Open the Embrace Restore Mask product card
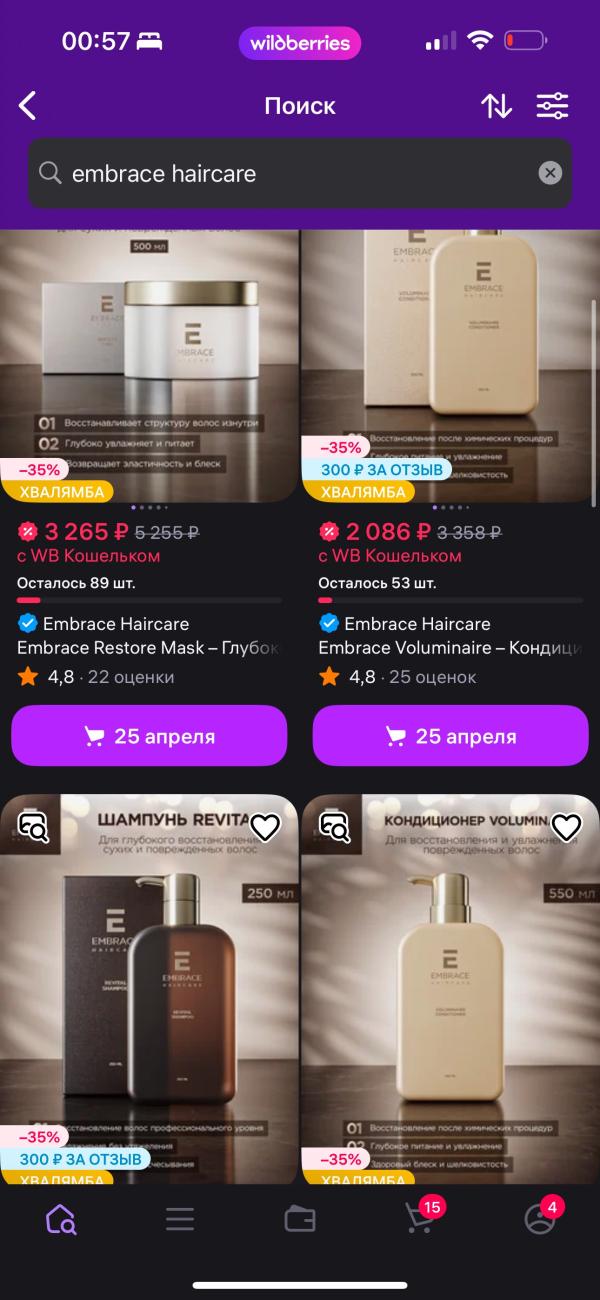The image size is (600, 1300). 150,360
